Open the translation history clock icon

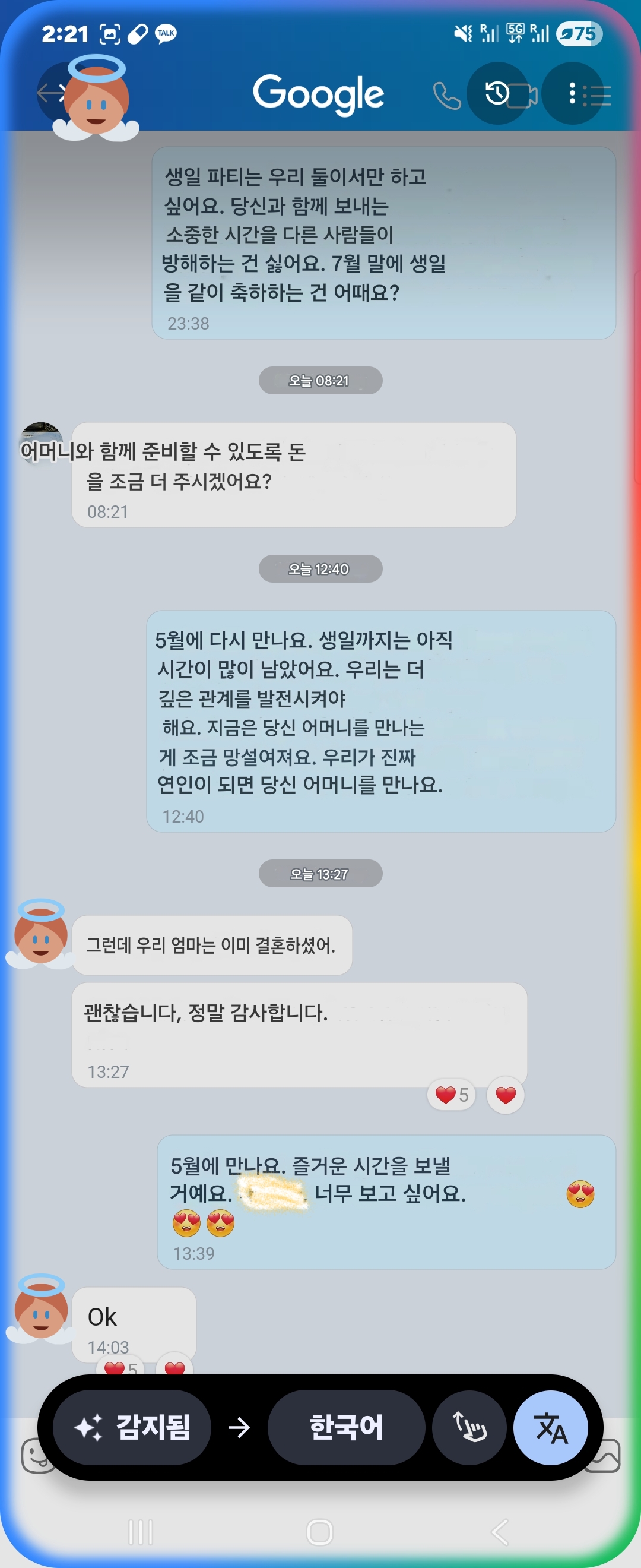[x=497, y=94]
